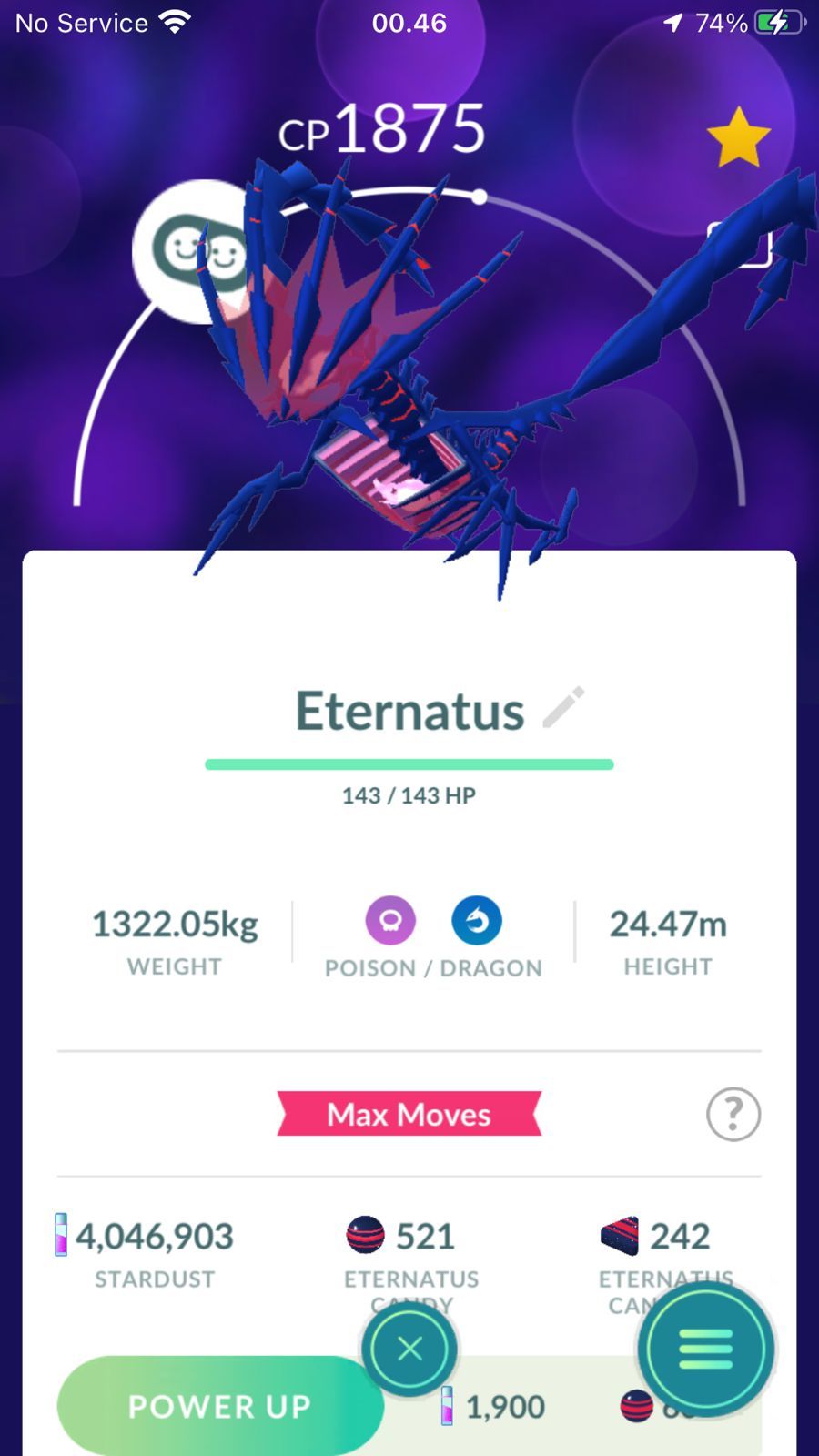Viewport: 819px width, 1456px height.
Task: Toggle the favorite star for Eternatus
Action: click(x=738, y=138)
